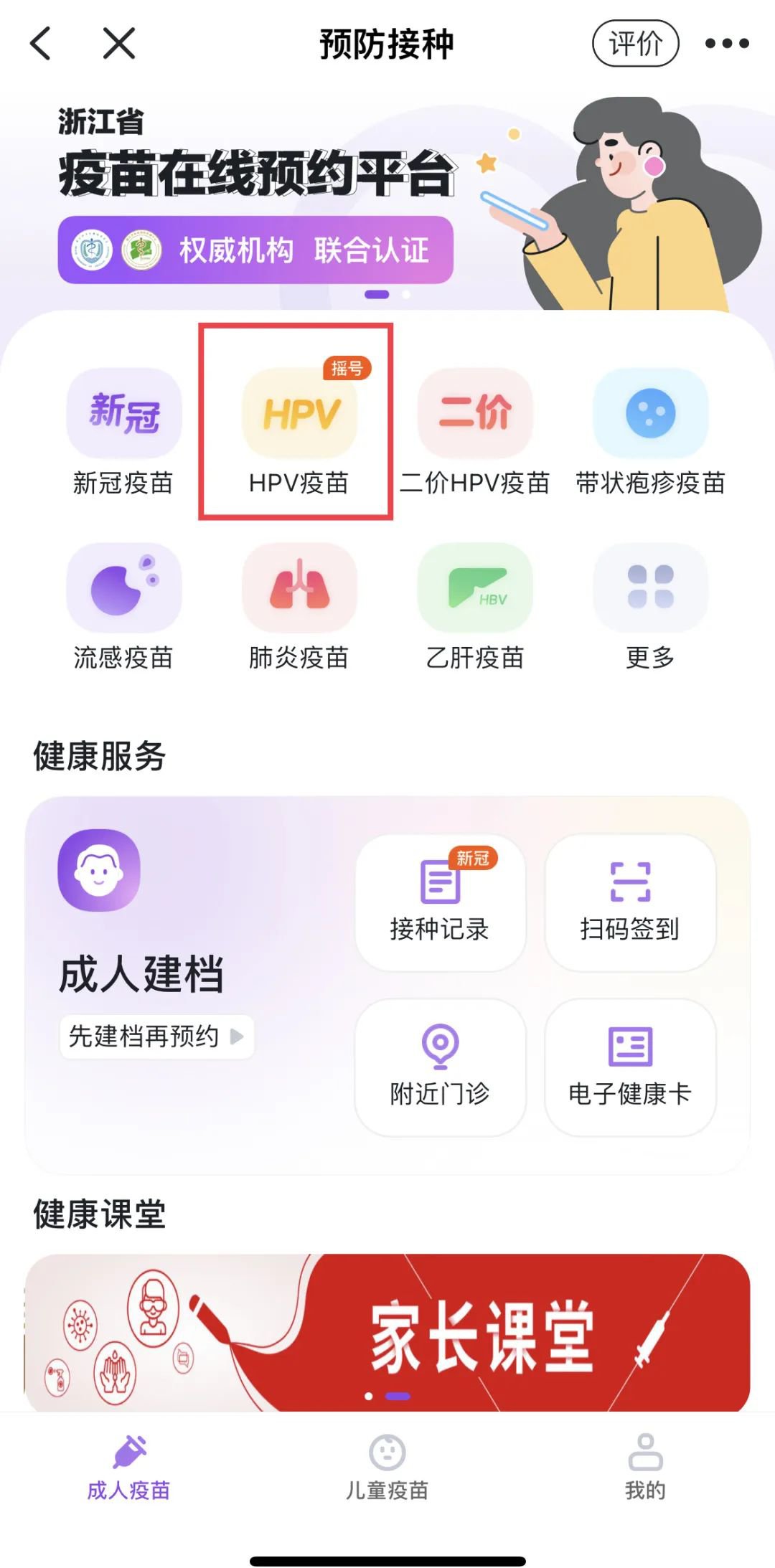Open the three-dot overflow menu
The image size is (775, 1568).
726,43
